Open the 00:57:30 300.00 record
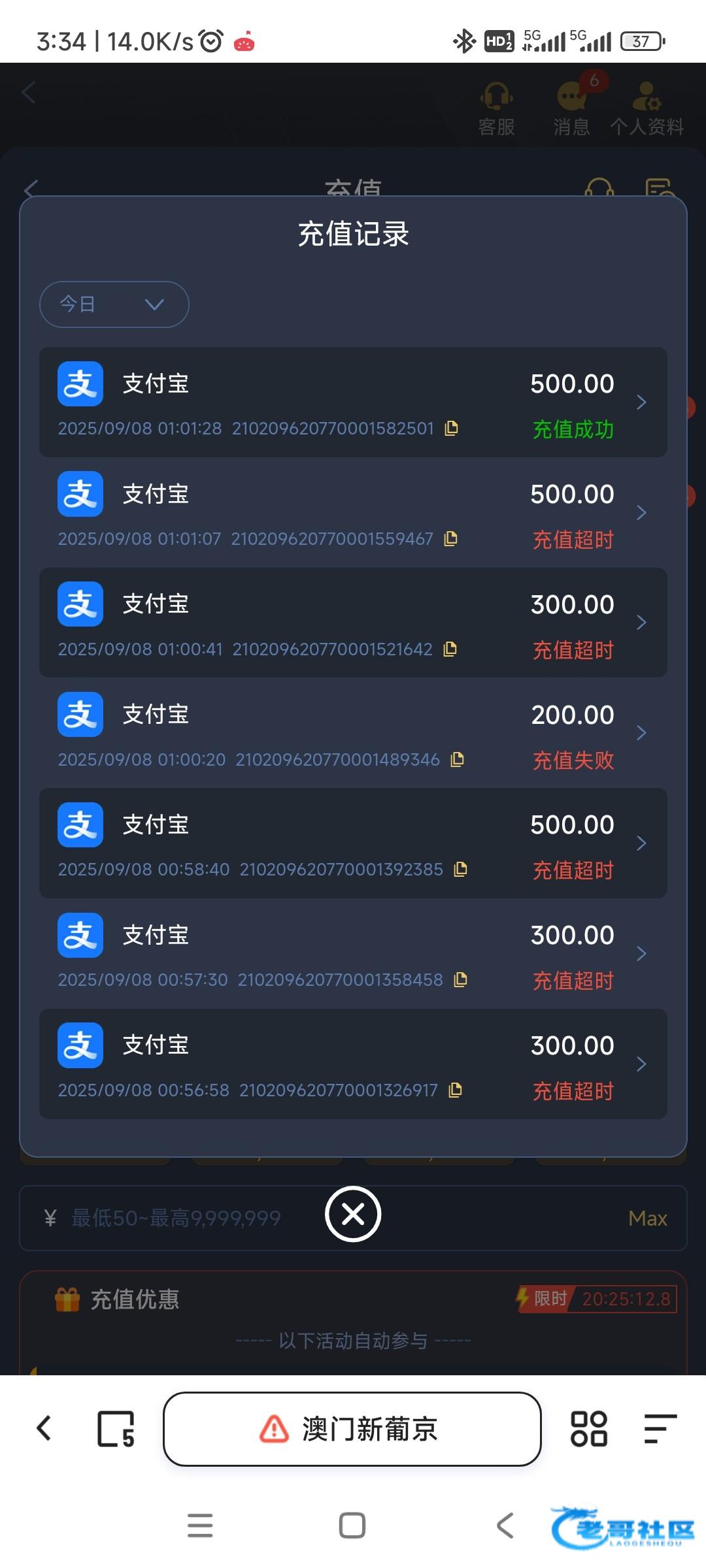706x1568 pixels. coord(353,954)
